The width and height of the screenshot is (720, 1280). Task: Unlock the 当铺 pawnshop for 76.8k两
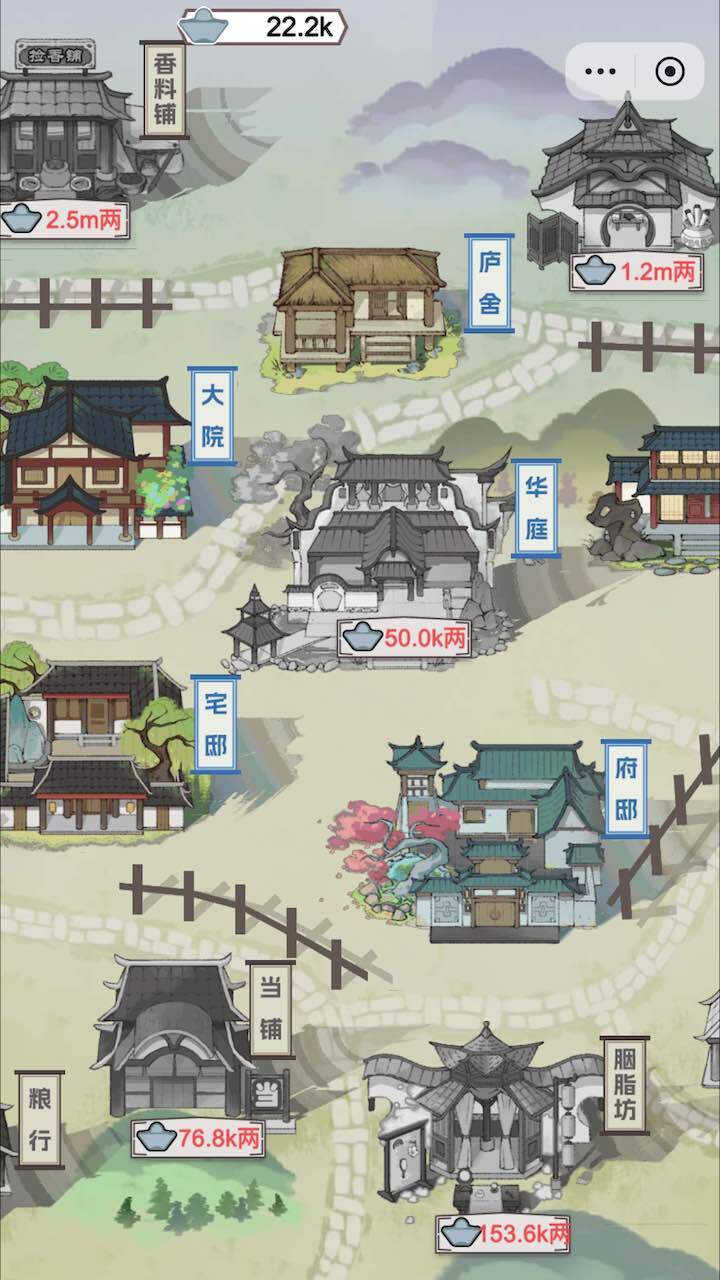coord(198,1137)
